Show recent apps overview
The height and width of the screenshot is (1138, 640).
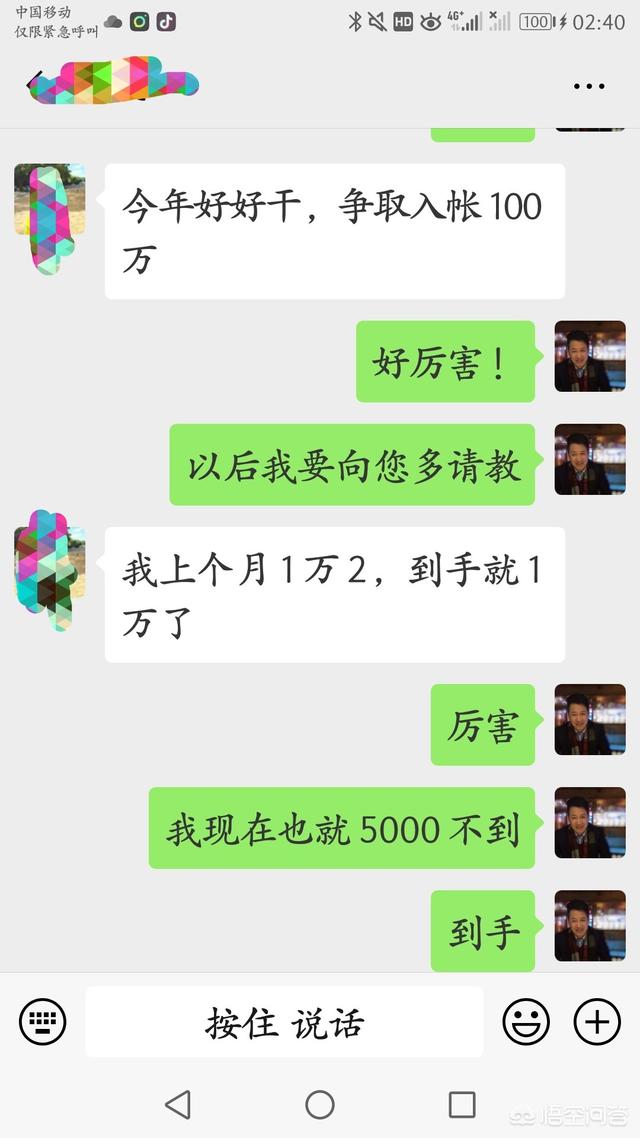point(462,1104)
